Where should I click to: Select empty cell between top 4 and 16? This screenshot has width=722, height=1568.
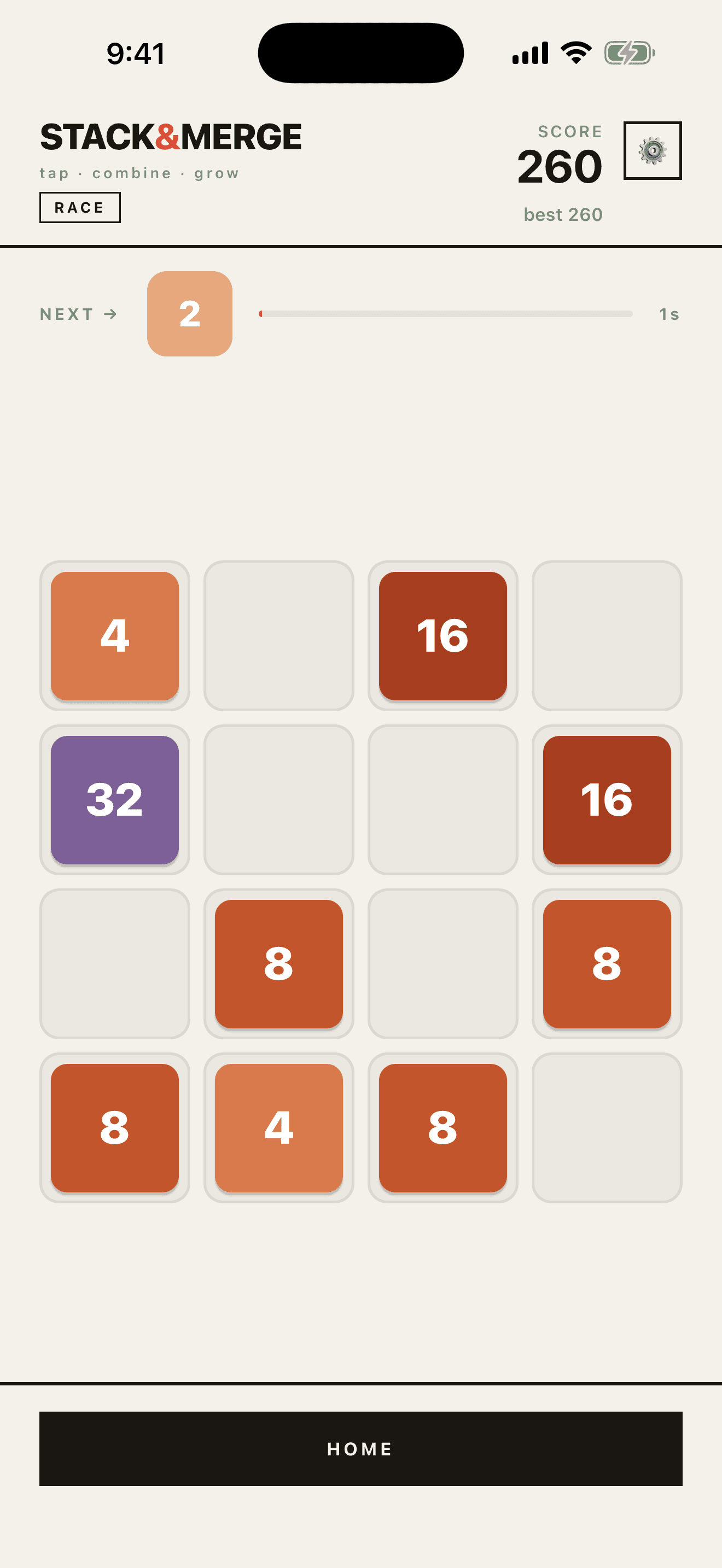[279, 635]
